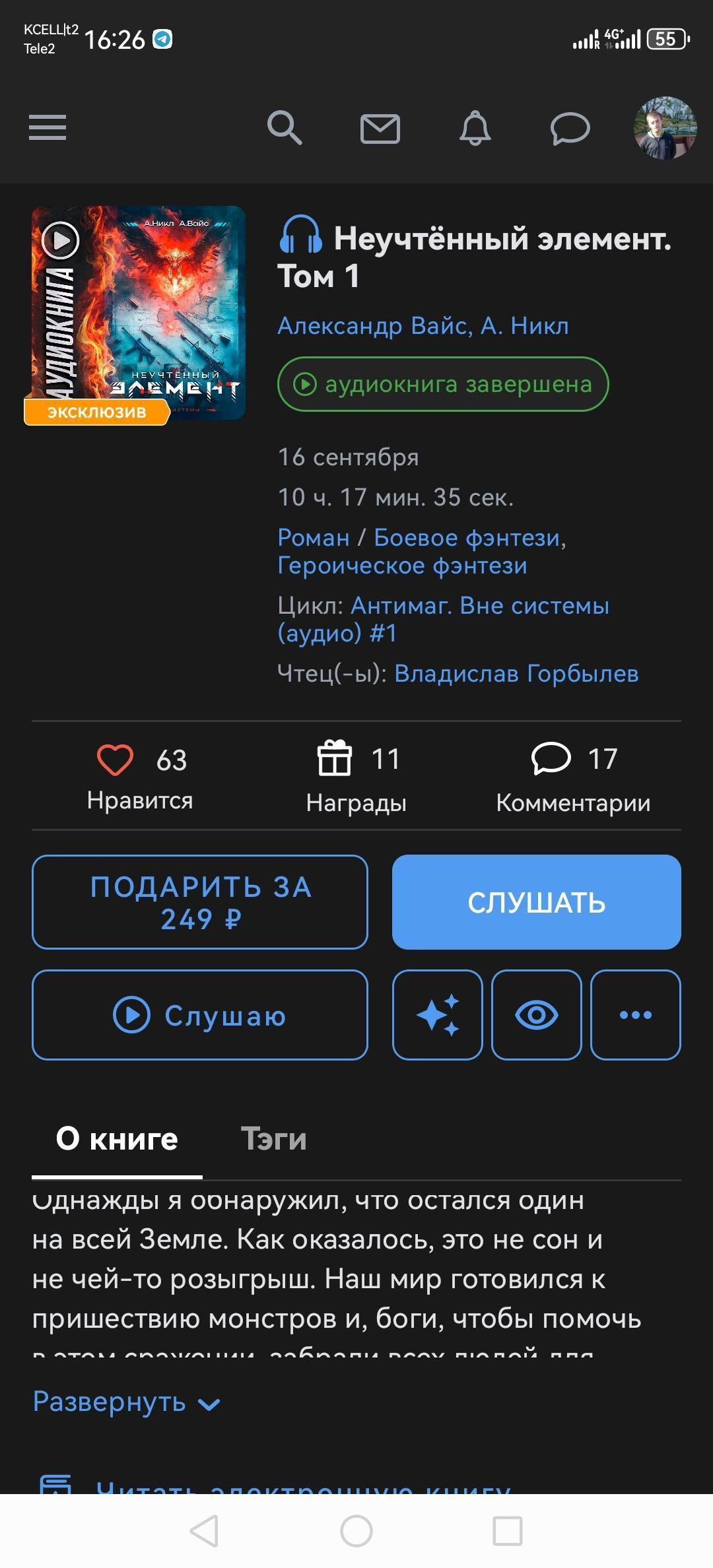The height and width of the screenshot is (1568, 713).
Task: Open the Слушаю library status button
Action: (x=200, y=1015)
